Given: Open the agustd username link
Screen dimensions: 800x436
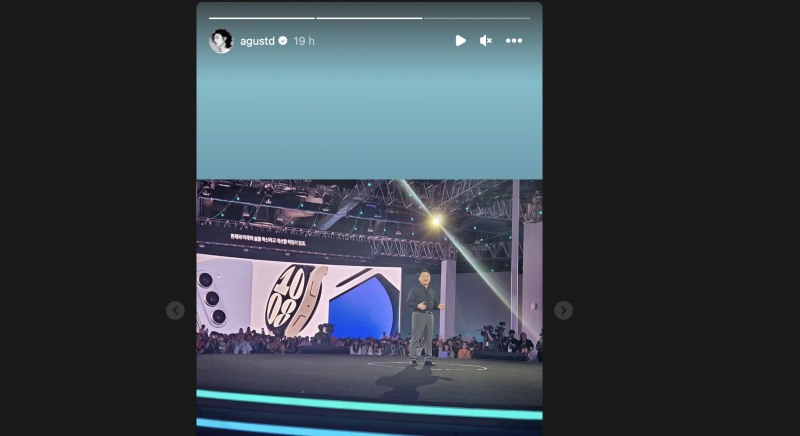Looking at the screenshot, I should point(257,41).
